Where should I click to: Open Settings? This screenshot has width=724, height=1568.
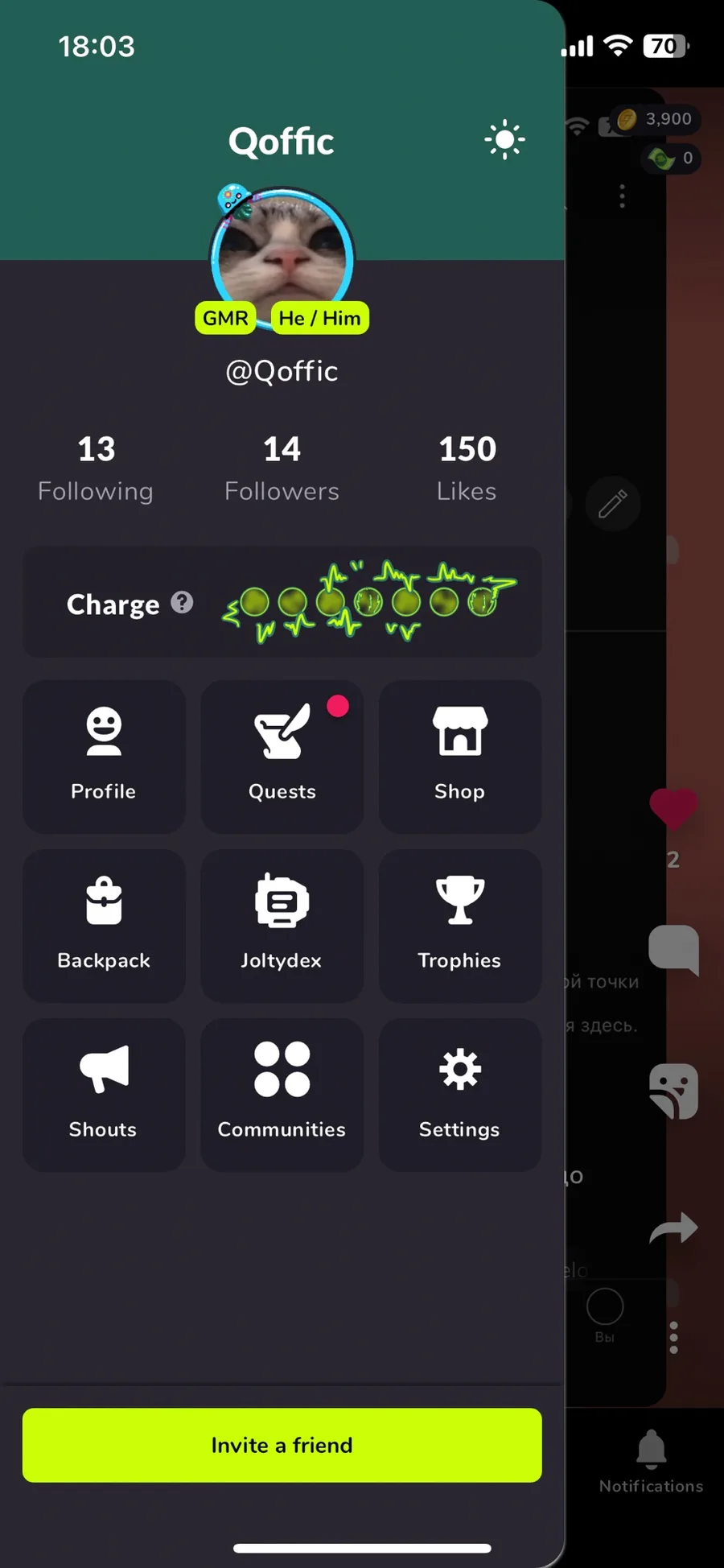pyautogui.click(x=460, y=1095)
